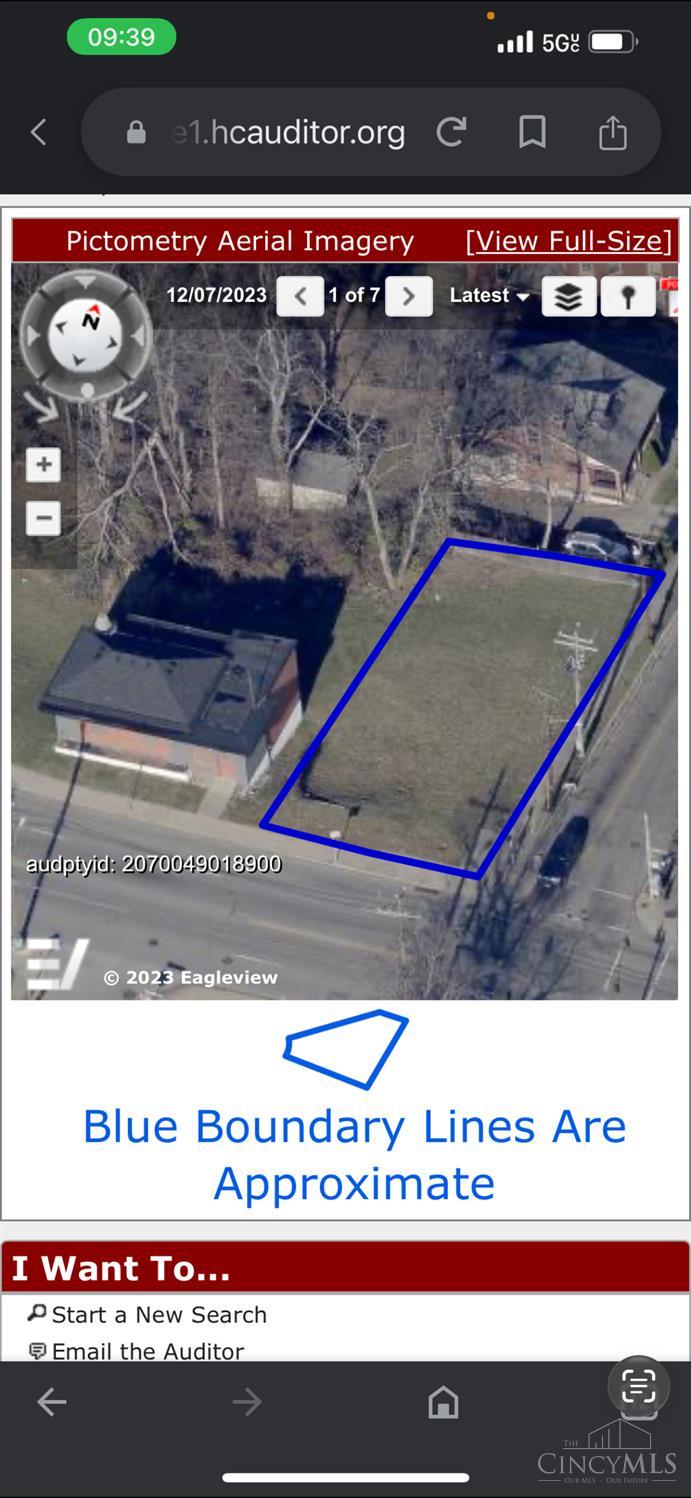The width and height of the screenshot is (691, 1498).
Task: Show next aerial image
Action: (408, 296)
